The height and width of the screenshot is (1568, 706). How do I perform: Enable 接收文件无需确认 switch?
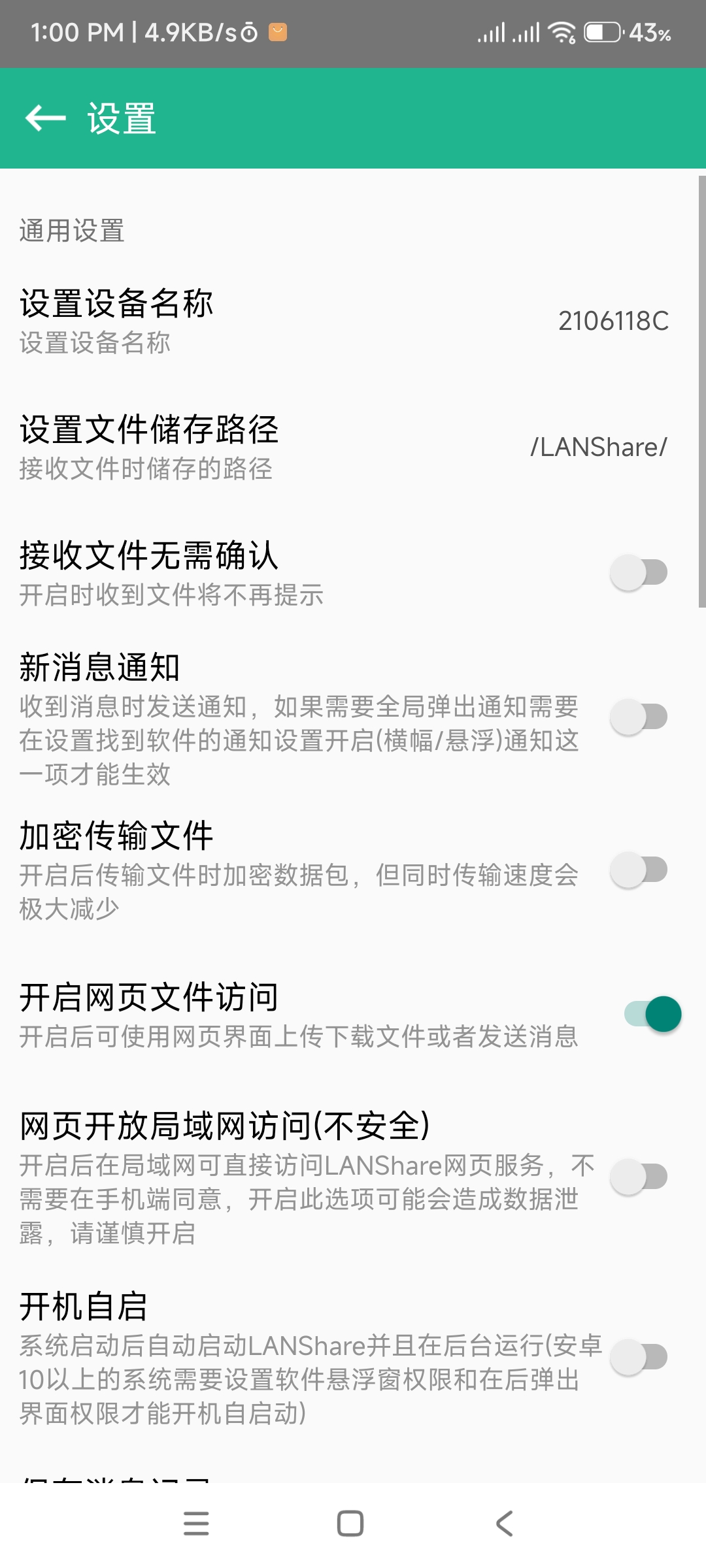click(639, 573)
